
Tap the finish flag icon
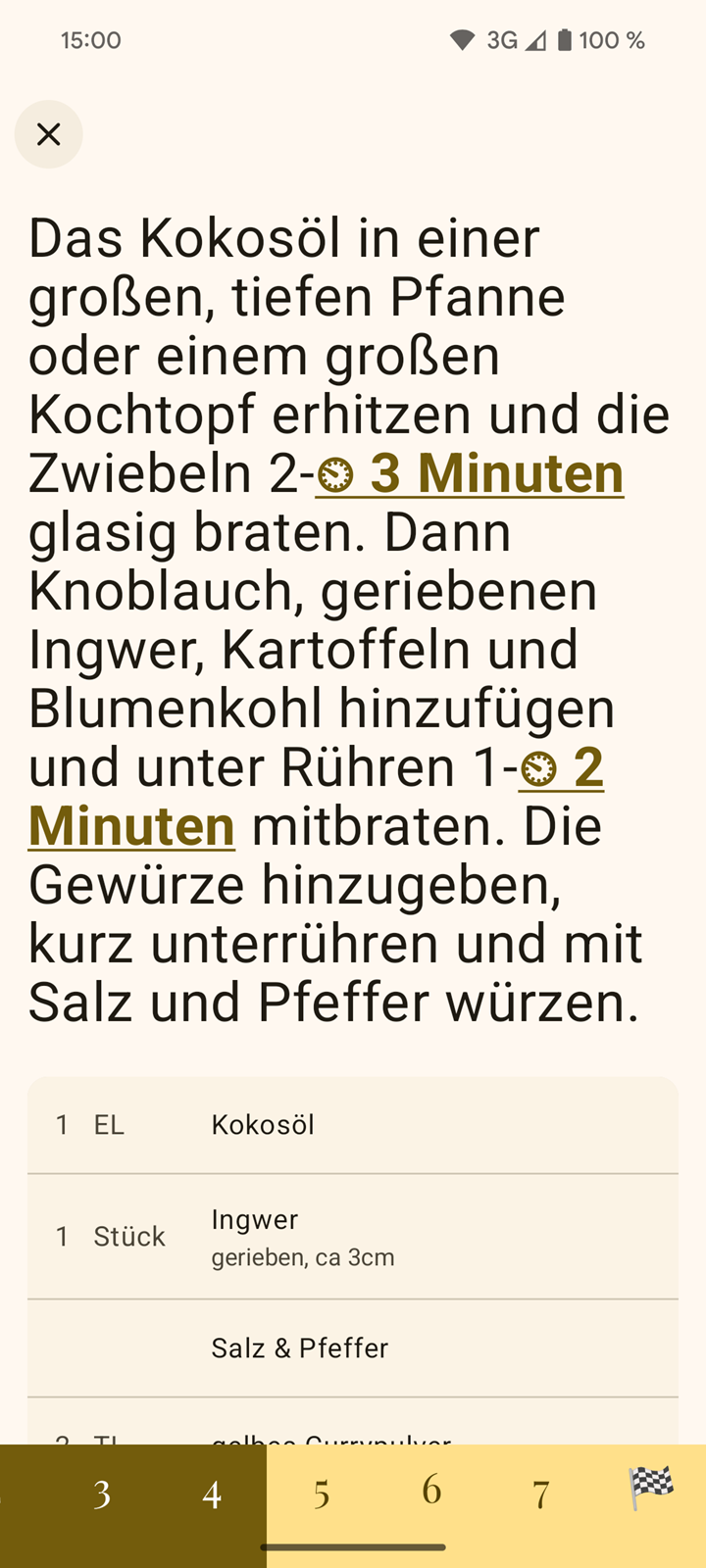(x=651, y=1488)
